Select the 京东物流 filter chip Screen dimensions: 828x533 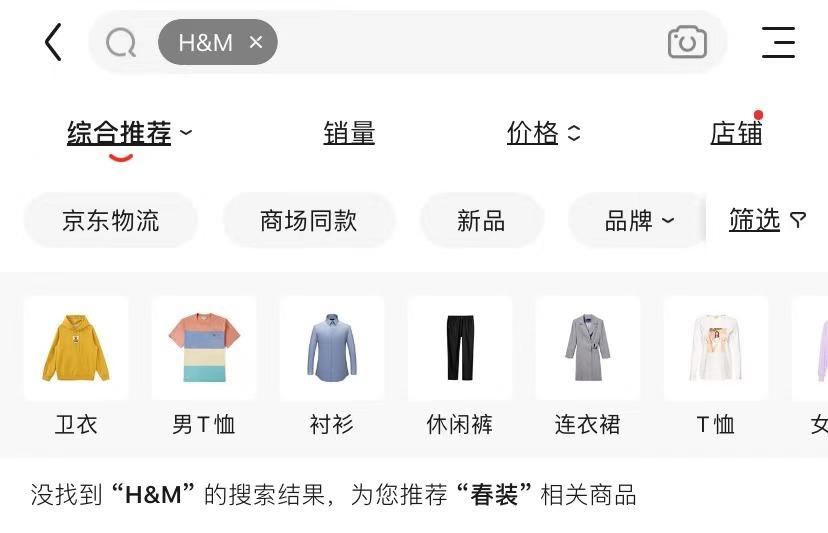tap(110, 221)
